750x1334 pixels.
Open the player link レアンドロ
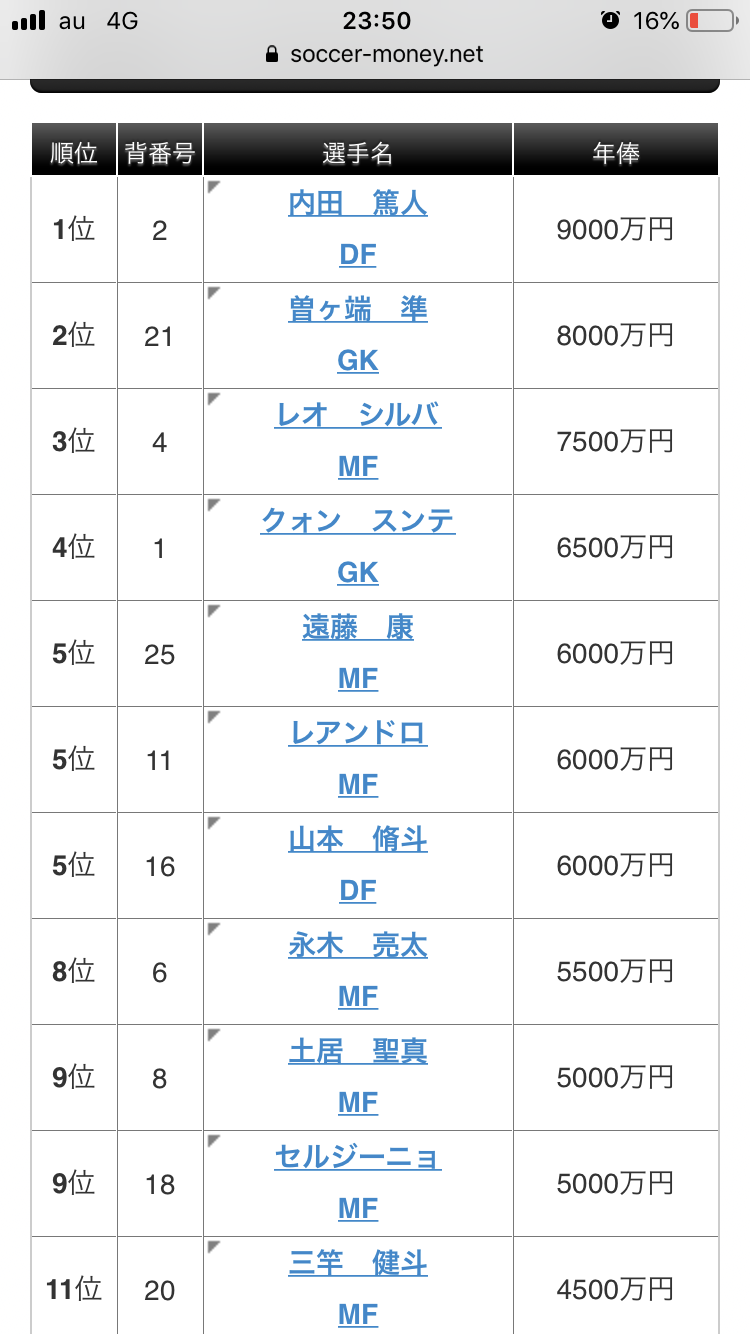pos(358,734)
